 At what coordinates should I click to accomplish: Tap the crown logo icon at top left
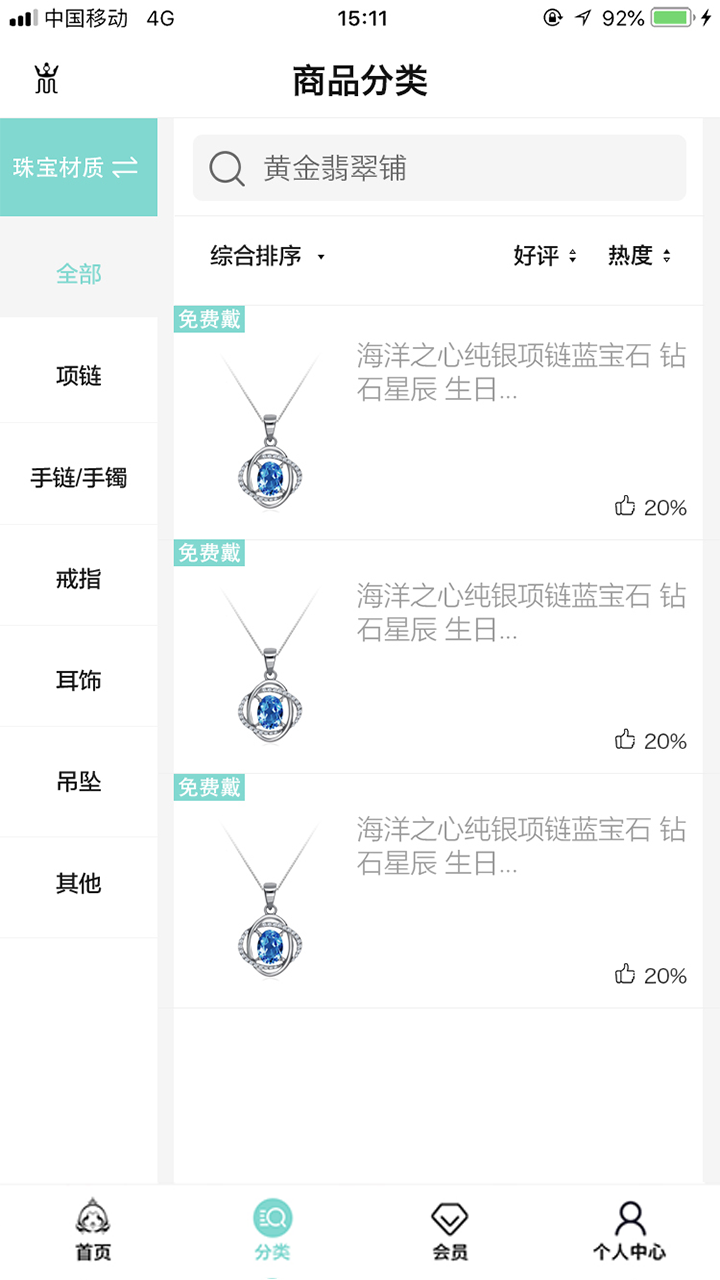click(46, 79)
